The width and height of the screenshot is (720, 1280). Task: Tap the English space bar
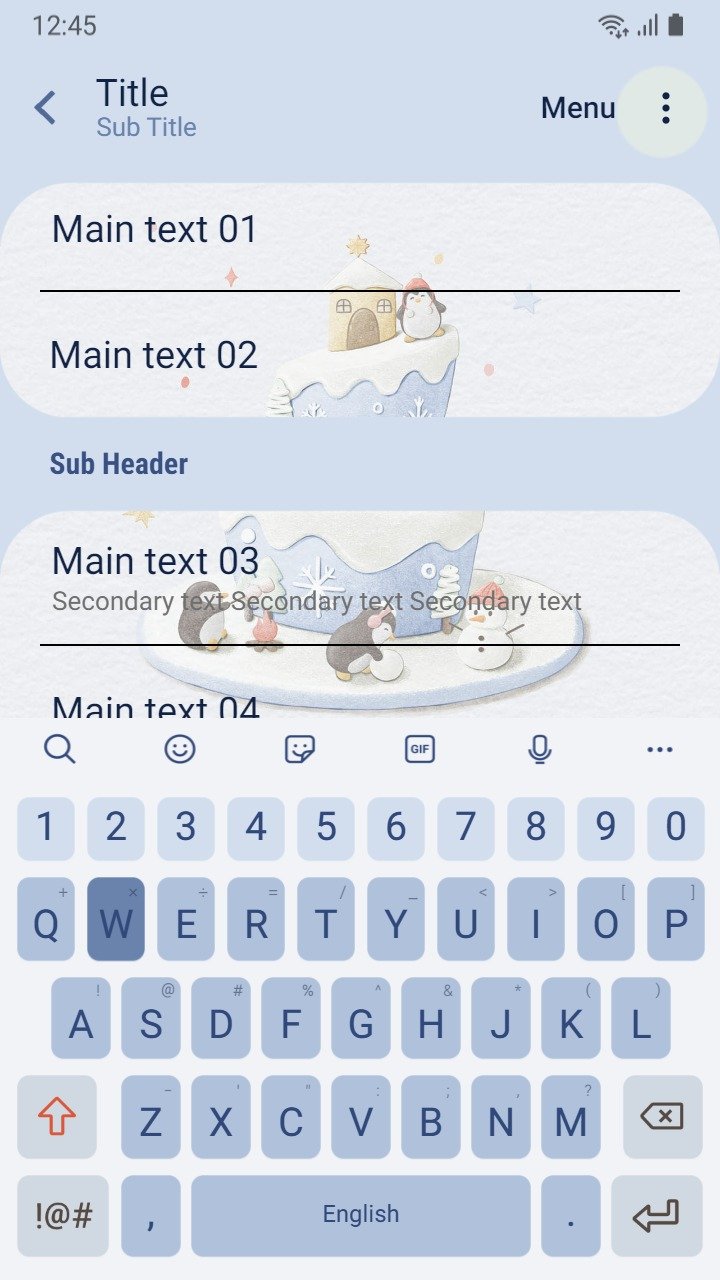(x=361, y=1215)
